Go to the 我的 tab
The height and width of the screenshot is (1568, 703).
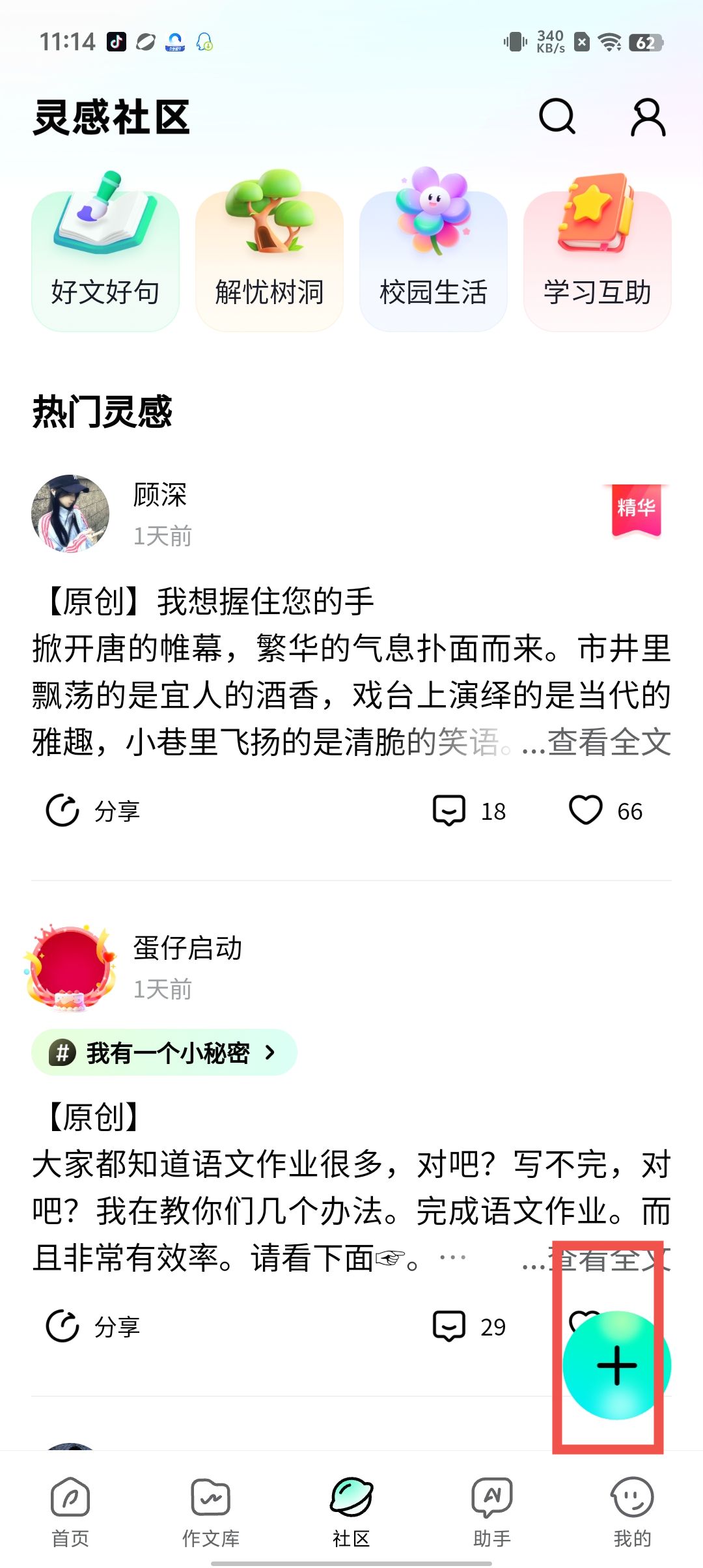(632, 1511)
